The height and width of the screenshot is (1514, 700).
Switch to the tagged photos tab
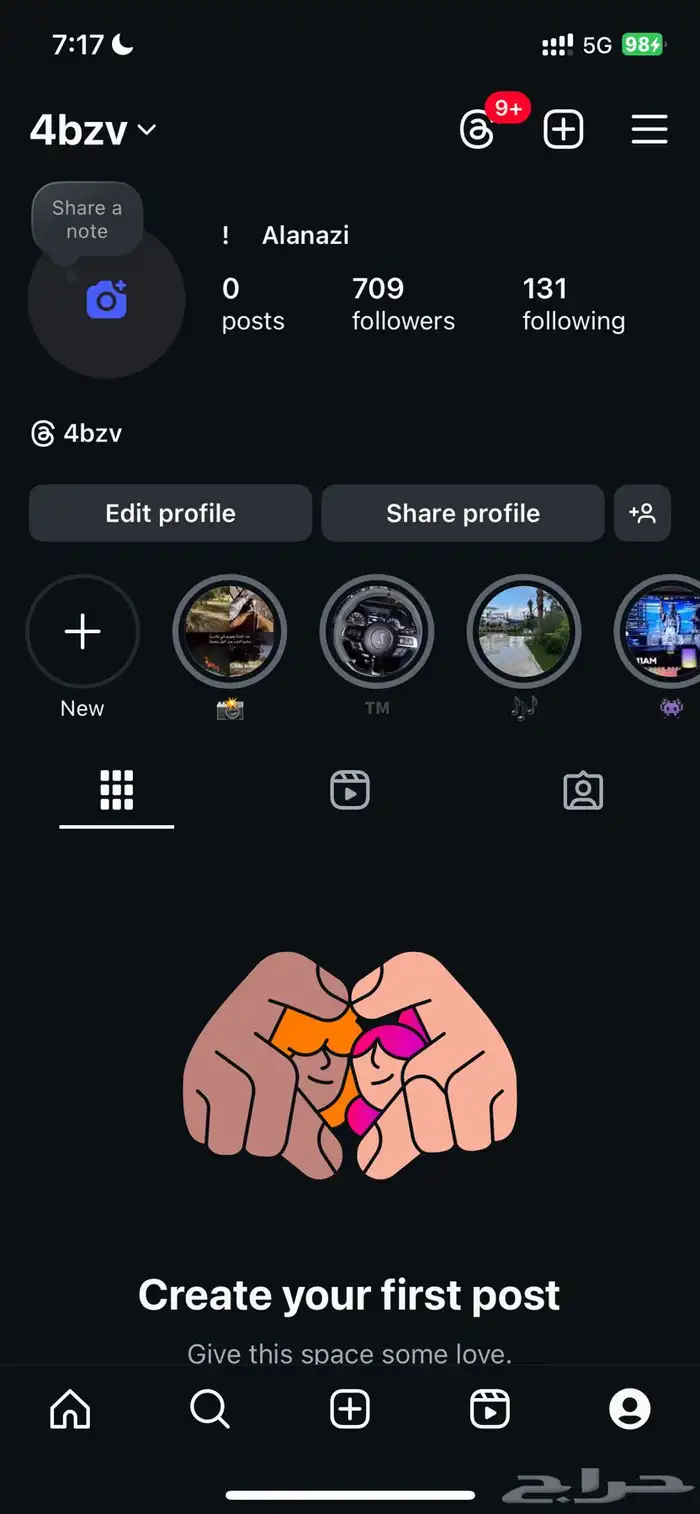[x=583, y=790]
